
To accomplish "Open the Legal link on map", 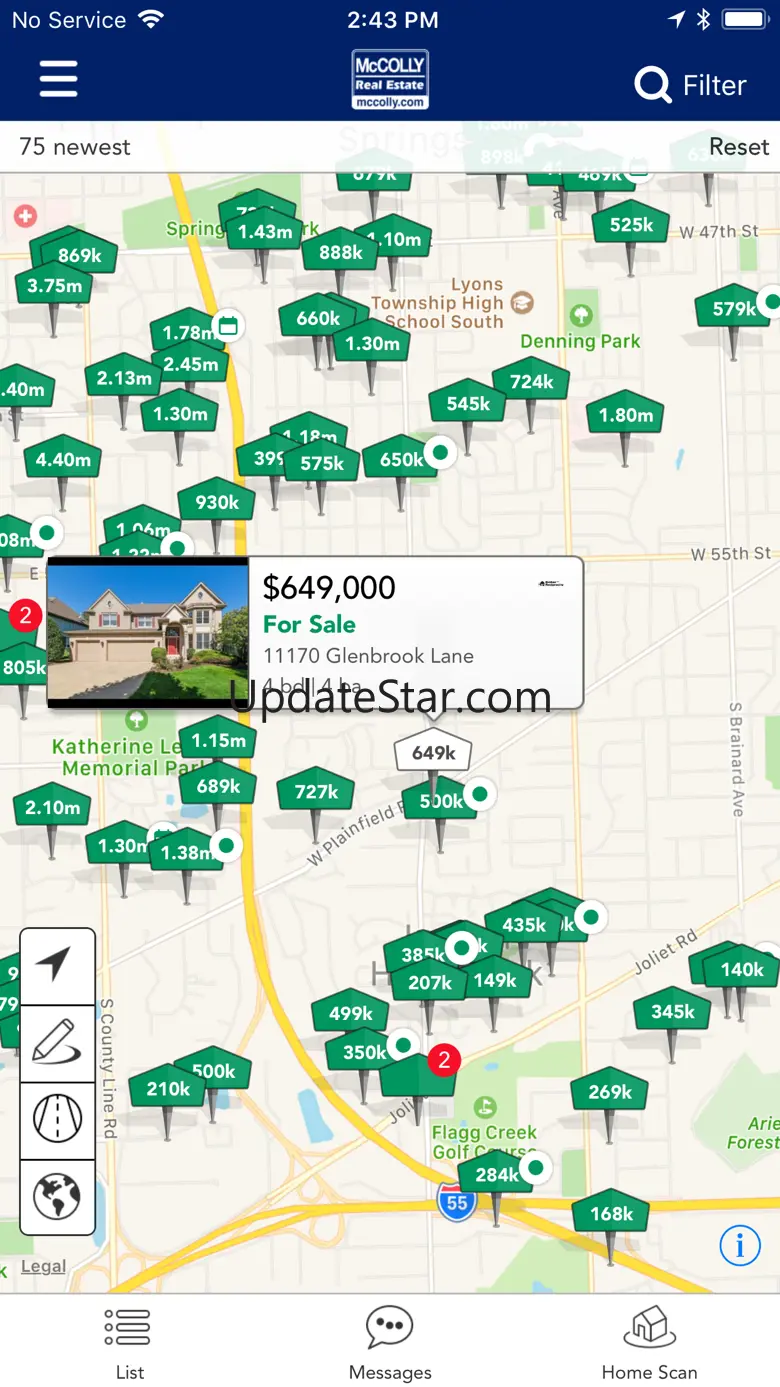I will click(x=43, y=1266).
